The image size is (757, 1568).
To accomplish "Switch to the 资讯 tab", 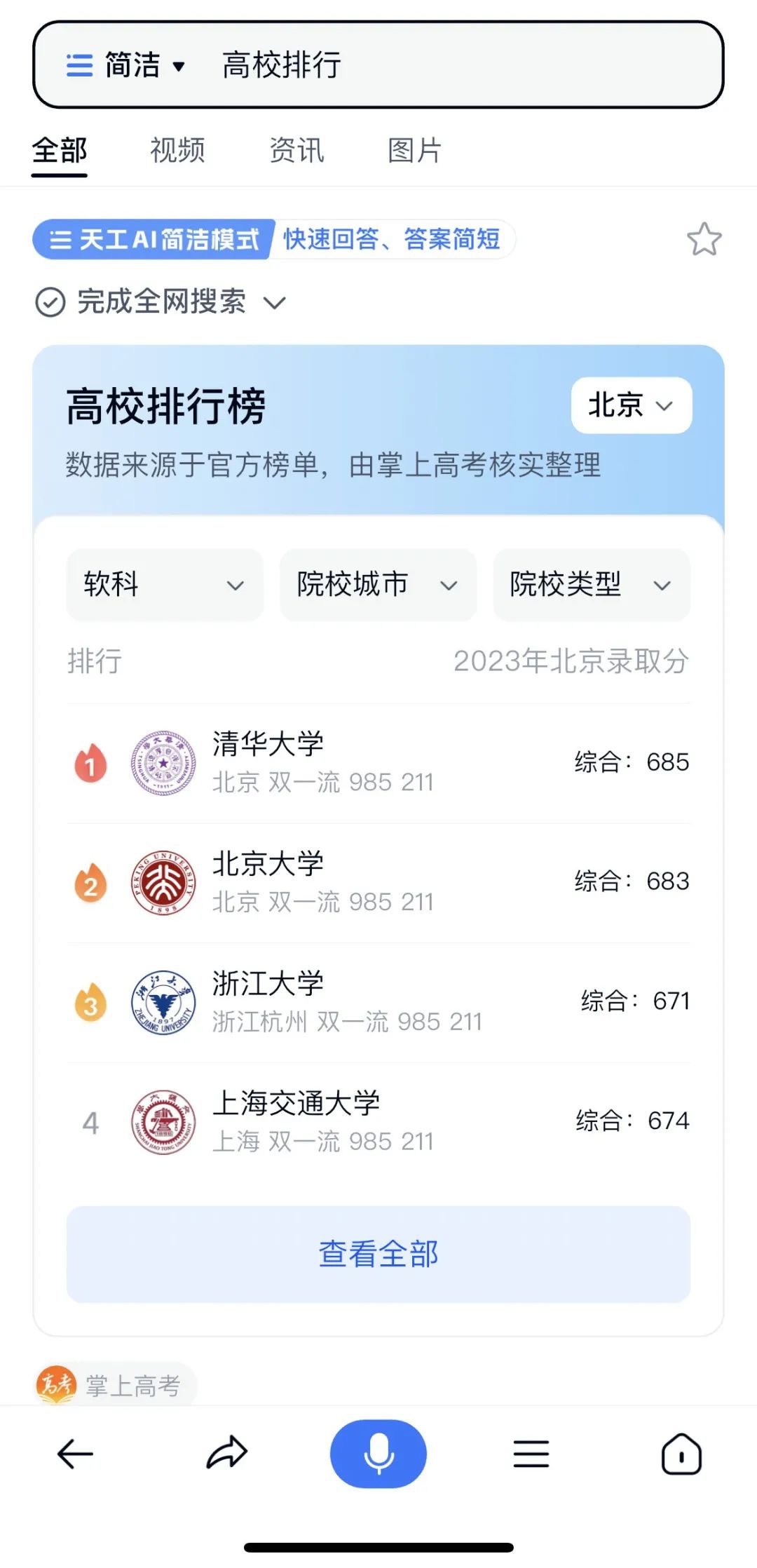I will [296, 150].
